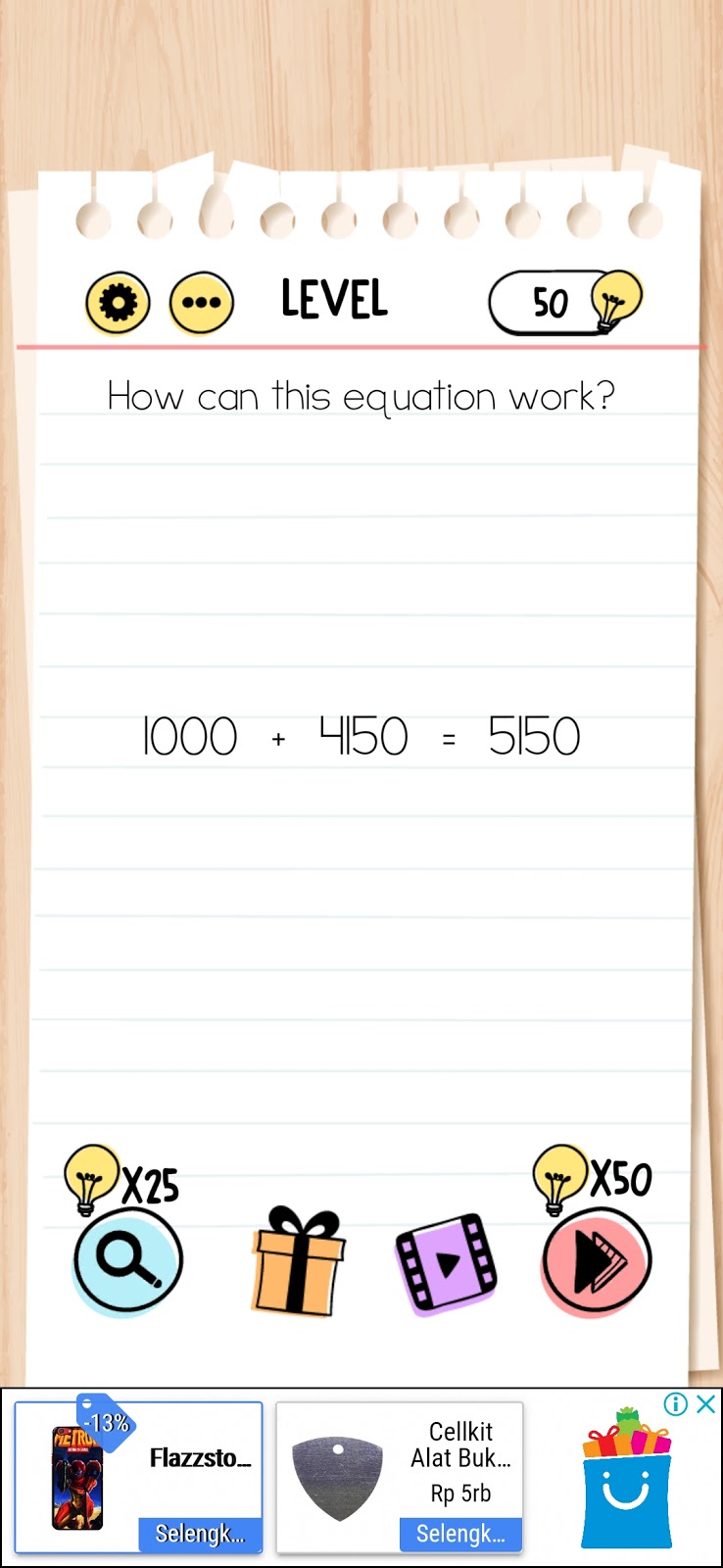723x1568 pixels.
Task: Use the magnifier hint for 25 bulbs
Action: [x=127, y=1259]
